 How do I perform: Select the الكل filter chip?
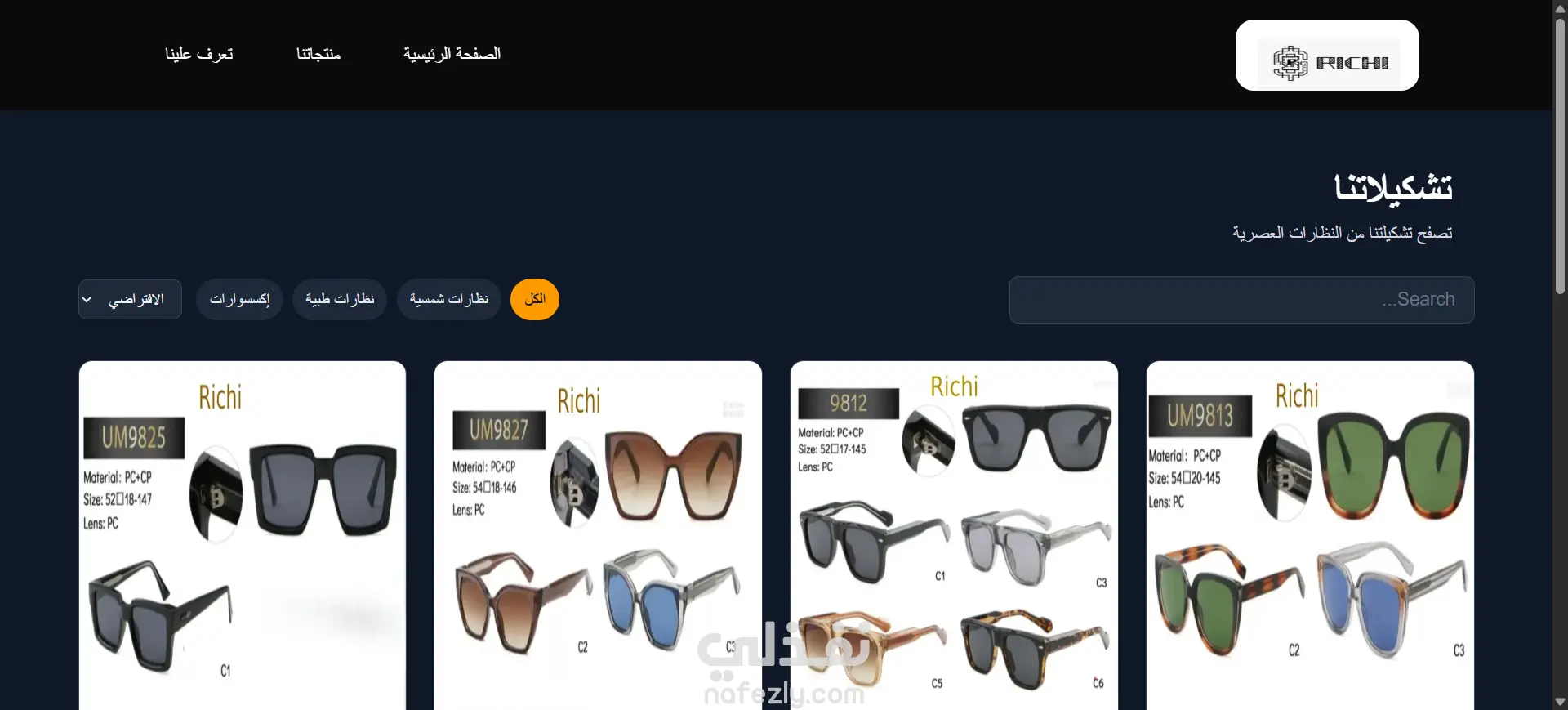click(535, 300)
